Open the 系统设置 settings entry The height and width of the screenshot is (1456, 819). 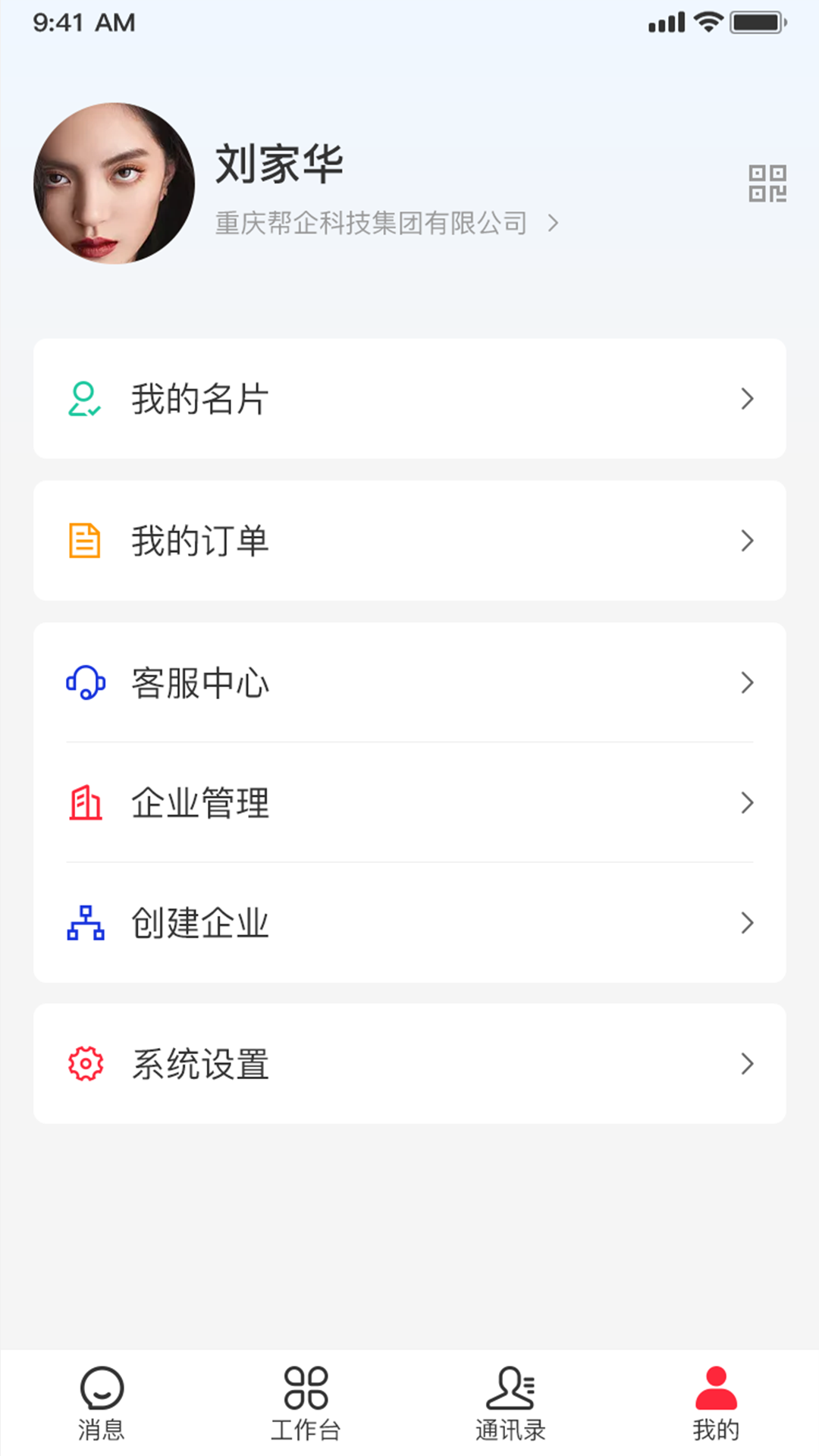[x=409, y=1063]
